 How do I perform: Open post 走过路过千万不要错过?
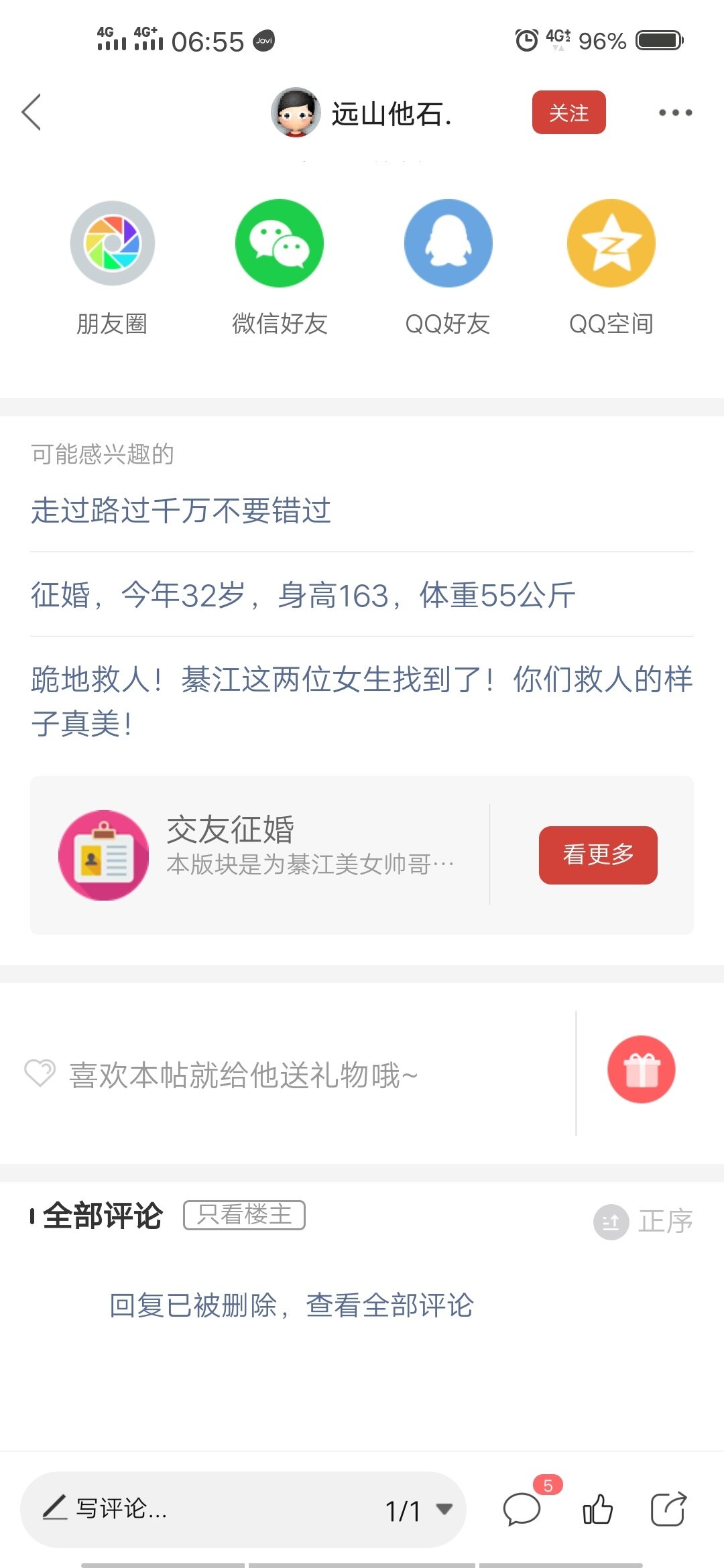click(181, 511)
